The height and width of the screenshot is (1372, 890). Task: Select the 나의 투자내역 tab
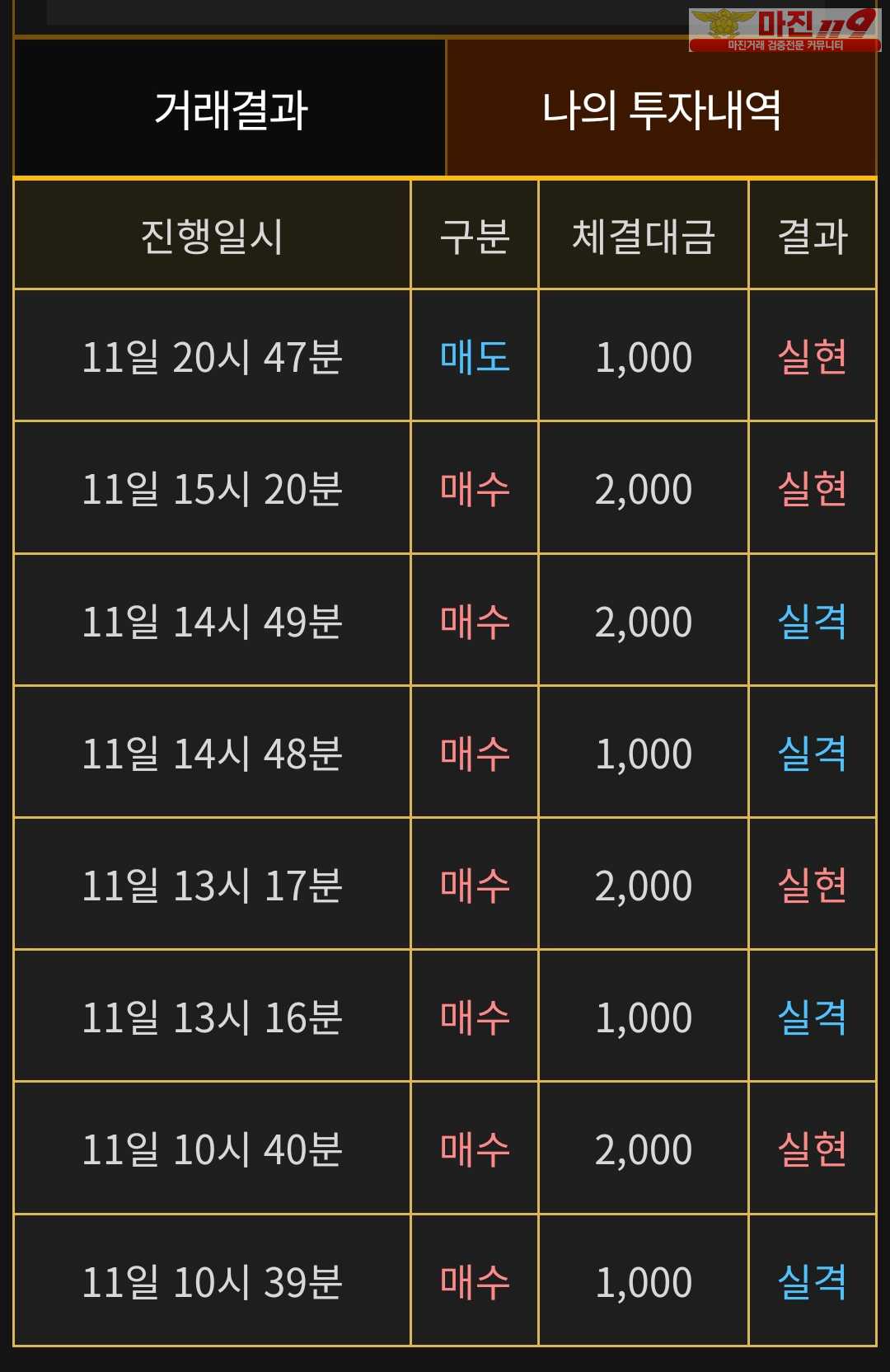pyautogui.click(x=661, y=109)
